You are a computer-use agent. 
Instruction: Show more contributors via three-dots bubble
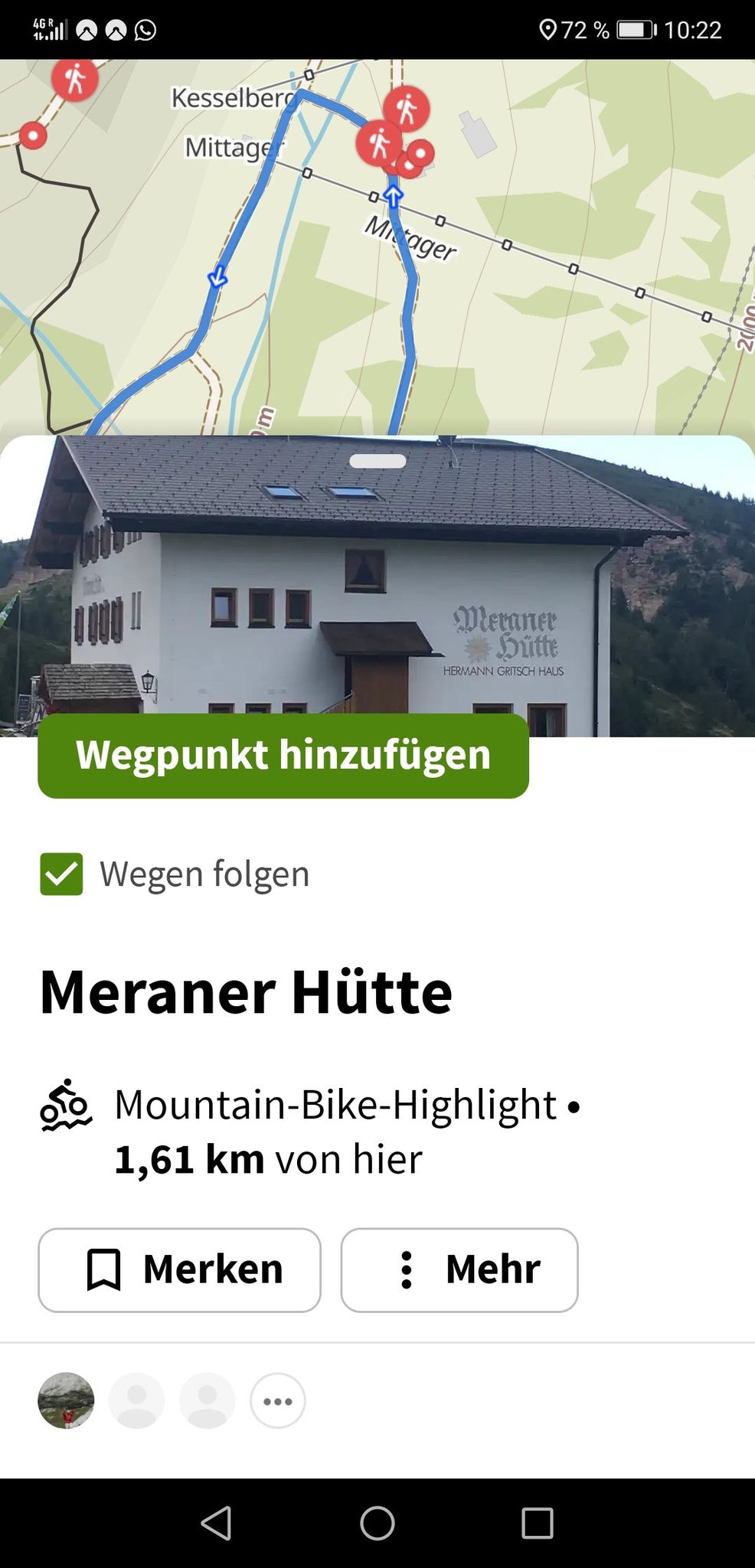278,1401
